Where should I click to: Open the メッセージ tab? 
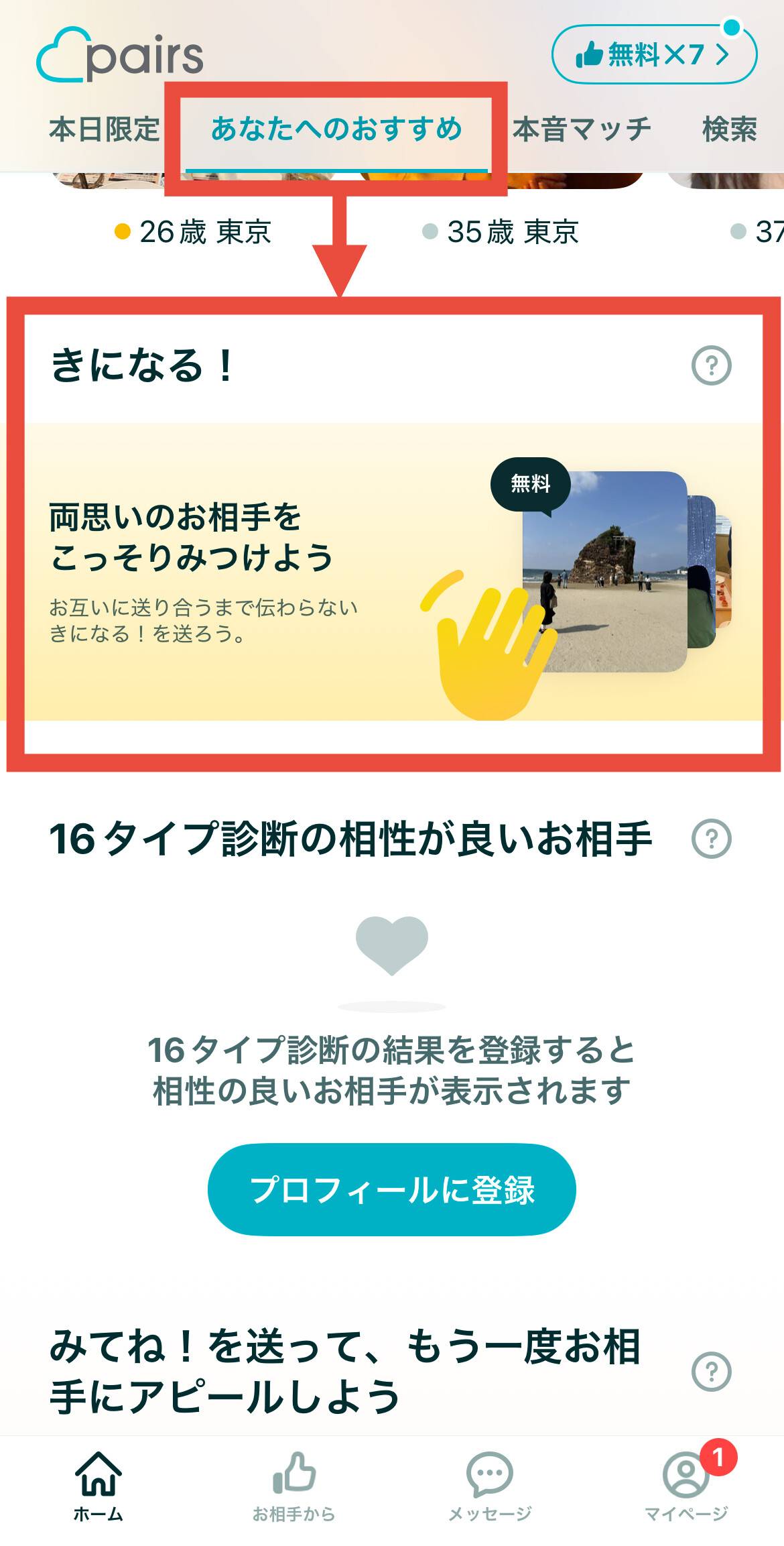(x=490, y=1486)
